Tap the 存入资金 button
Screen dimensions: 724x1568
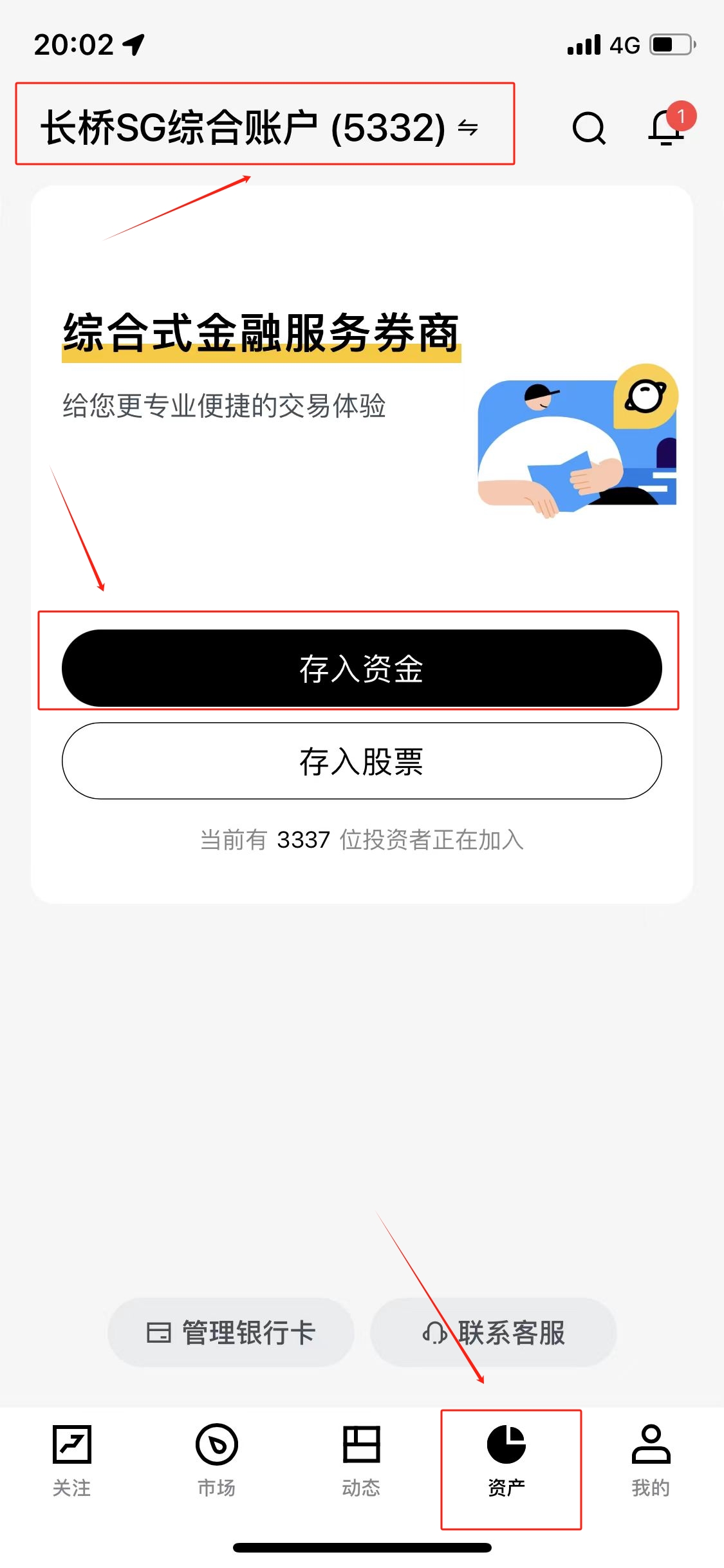click(x=362, y=668)
